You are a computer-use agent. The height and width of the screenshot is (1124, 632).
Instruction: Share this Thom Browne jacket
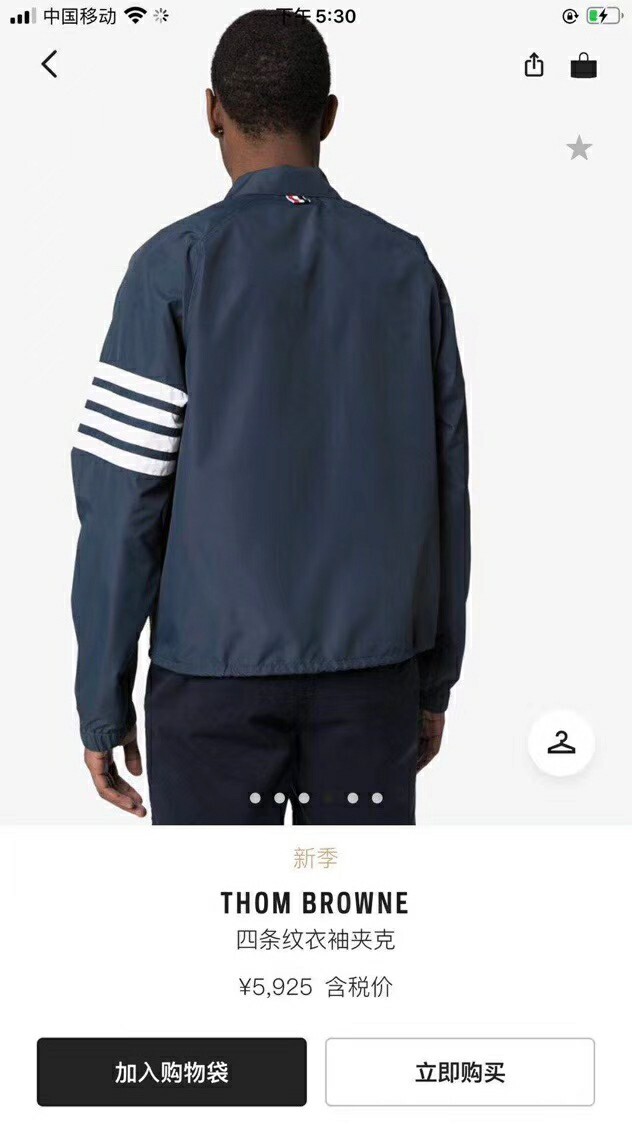click(534, 65)
